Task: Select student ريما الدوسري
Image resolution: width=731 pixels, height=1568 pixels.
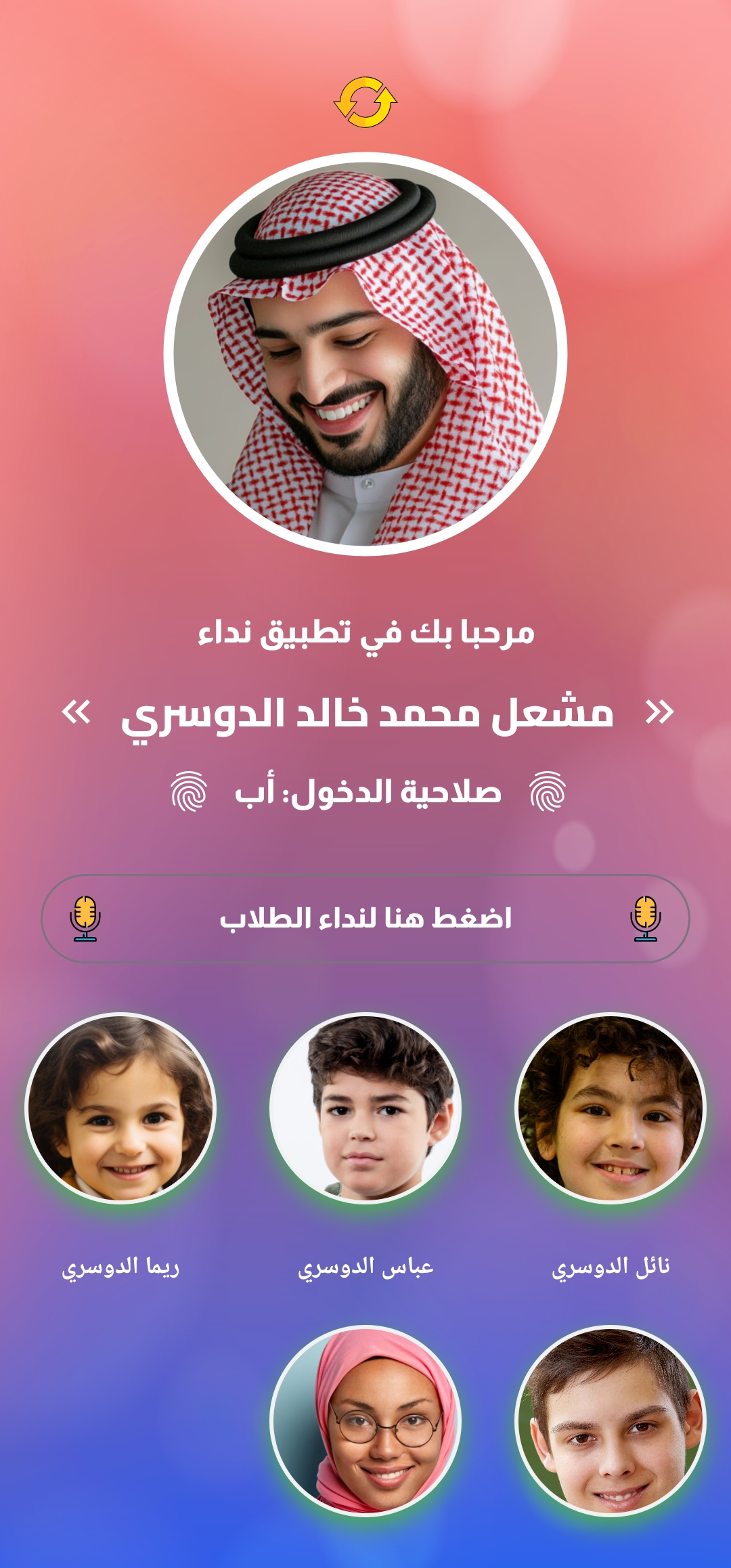Action: 120,1108
